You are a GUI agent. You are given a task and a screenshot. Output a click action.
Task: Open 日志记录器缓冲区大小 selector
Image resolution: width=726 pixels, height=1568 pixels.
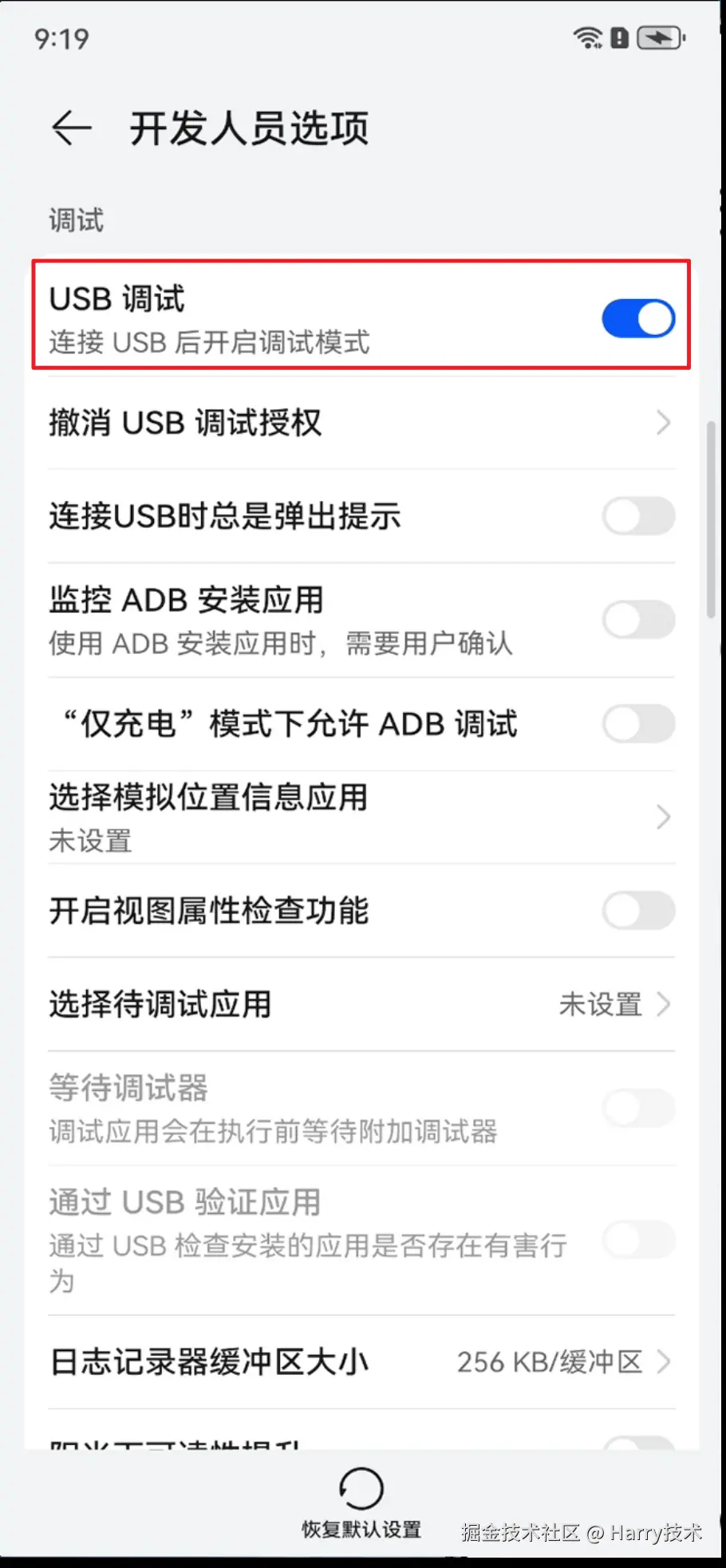click(x=665, y=1362)
